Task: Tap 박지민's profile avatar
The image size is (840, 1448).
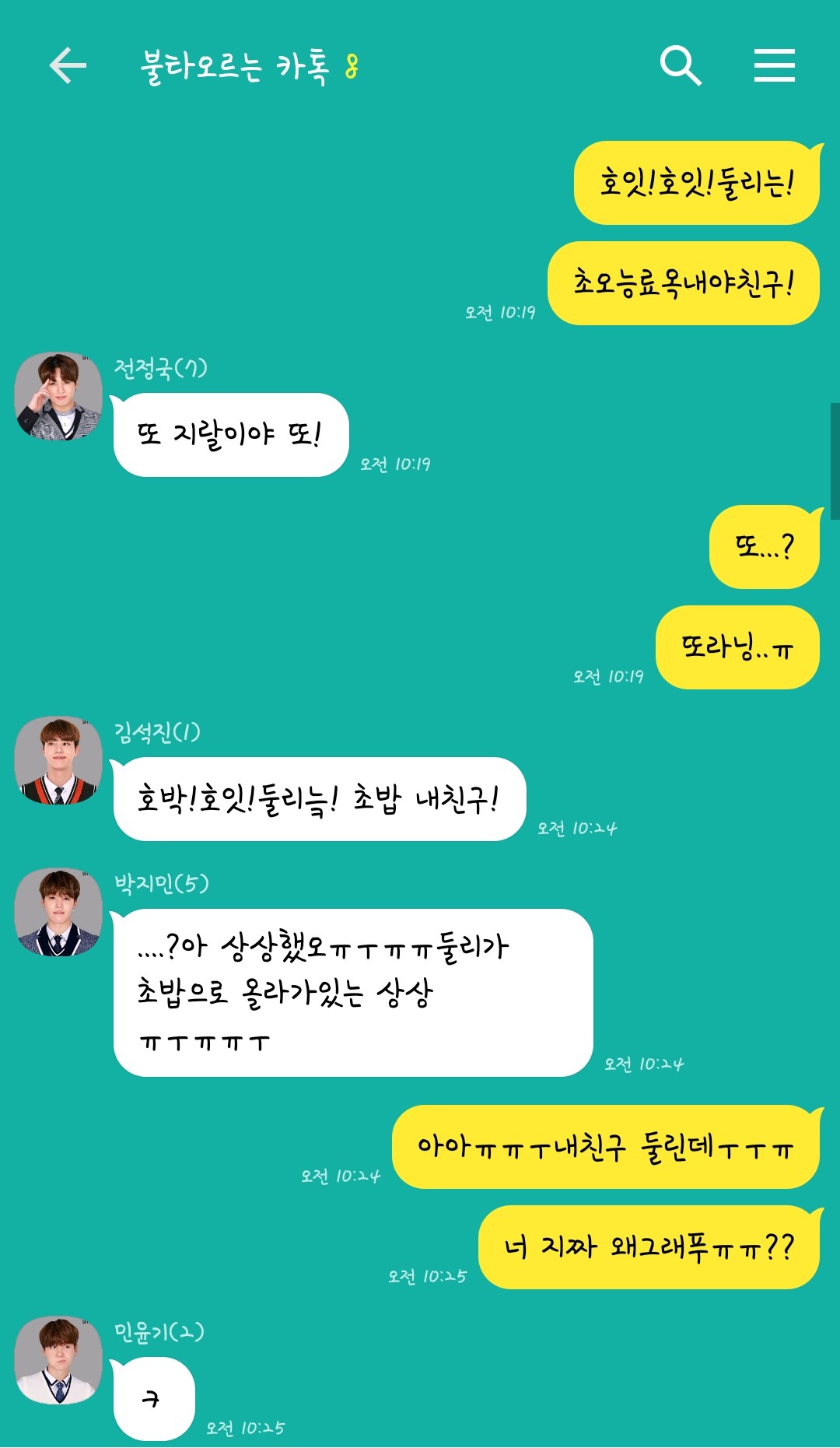Action: tap(59, 912)
